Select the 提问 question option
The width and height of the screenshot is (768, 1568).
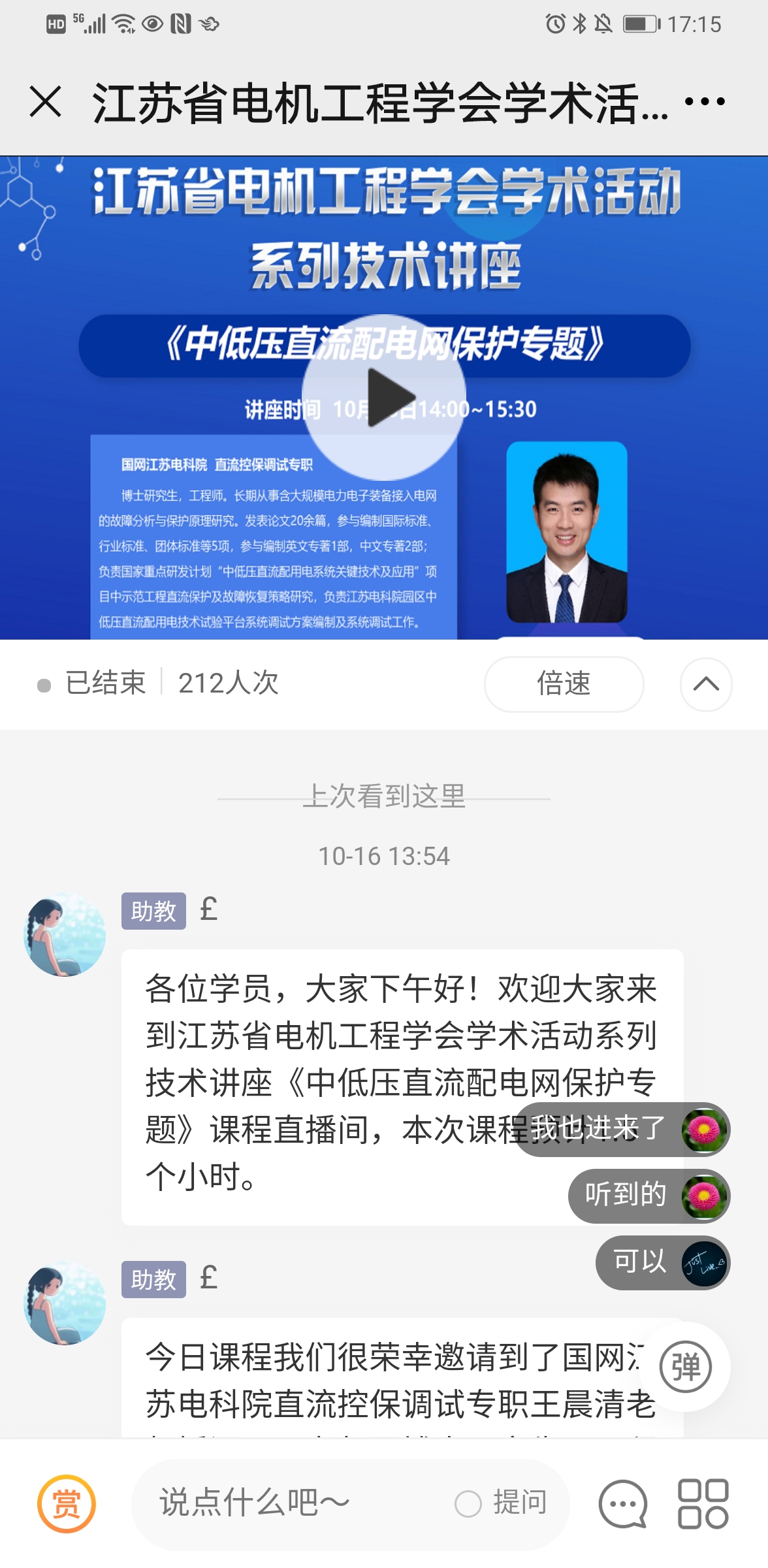[502, 1503]
